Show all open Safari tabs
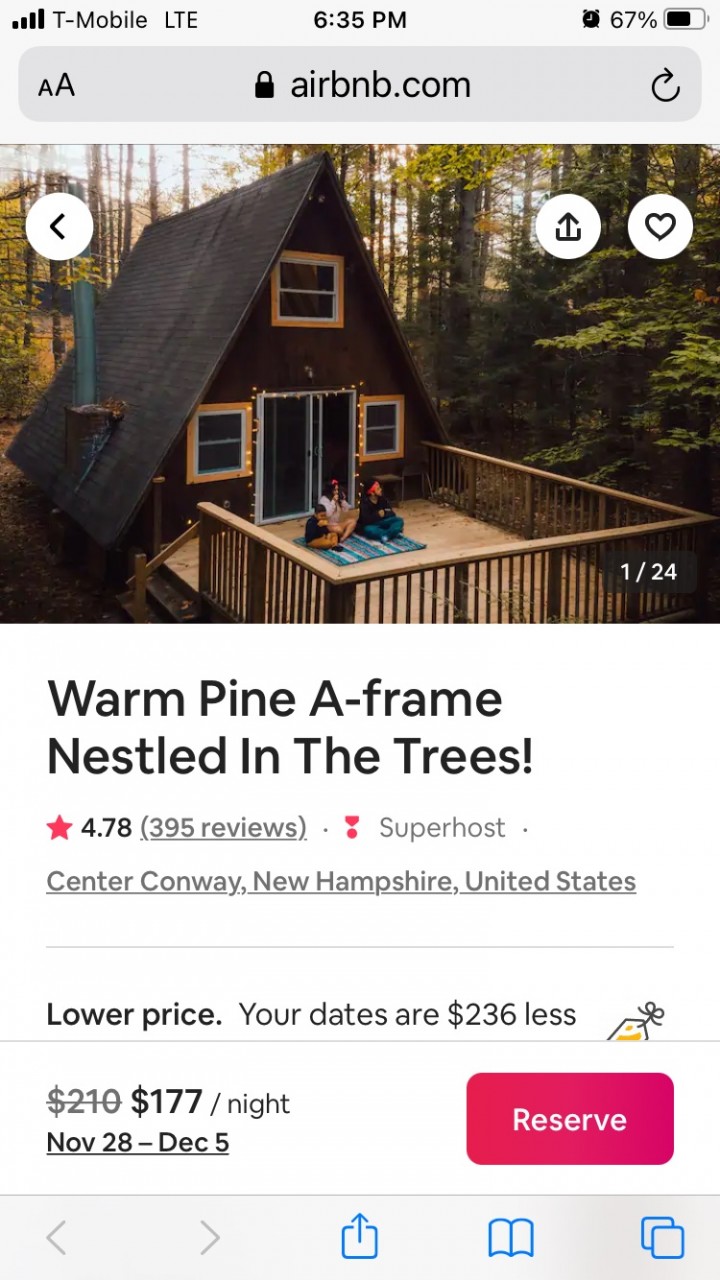The image size is (720, 1280). [662, 1238]
